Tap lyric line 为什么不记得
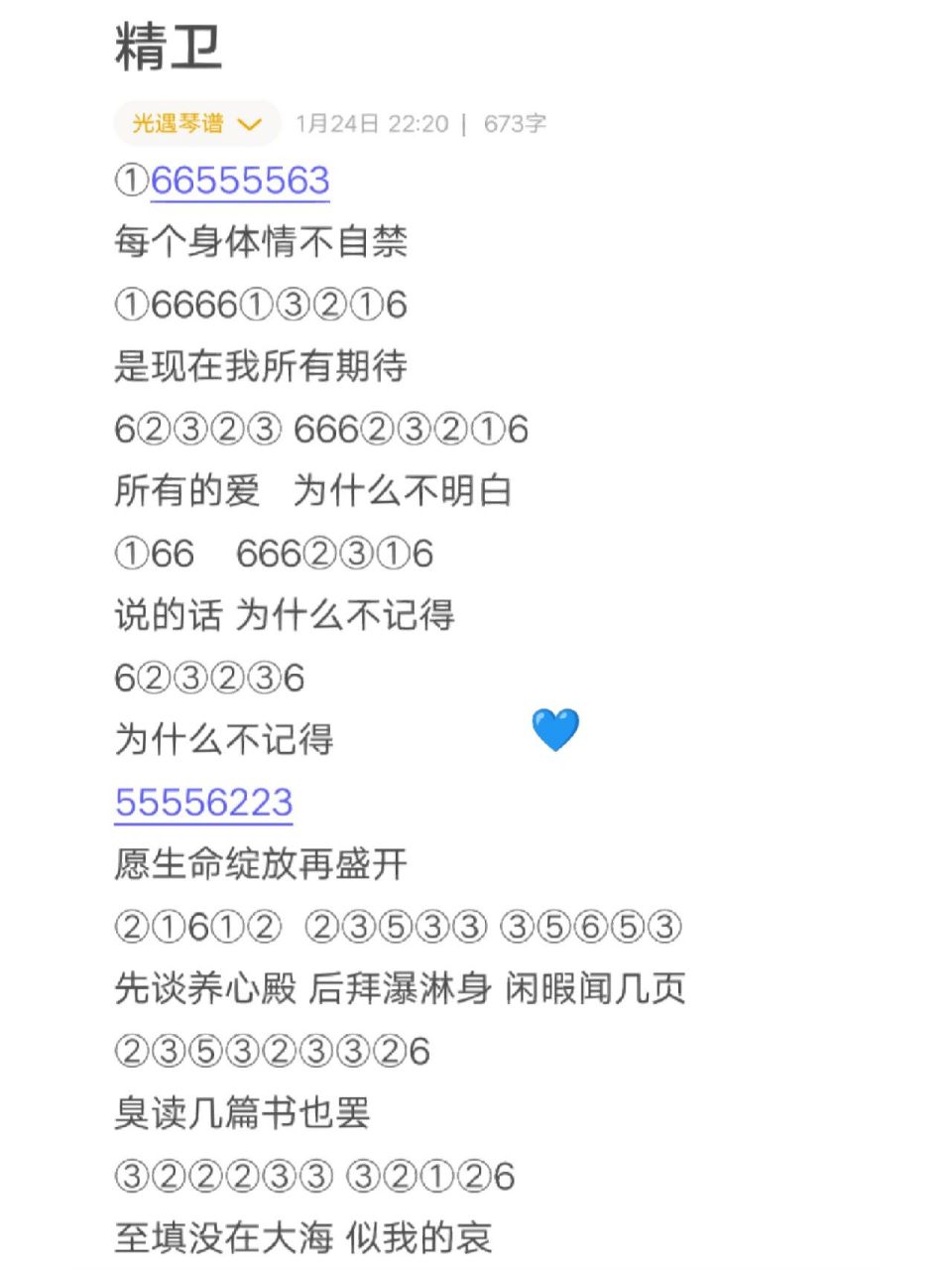This screenshot has height=1270, width=952. (223, 739)
